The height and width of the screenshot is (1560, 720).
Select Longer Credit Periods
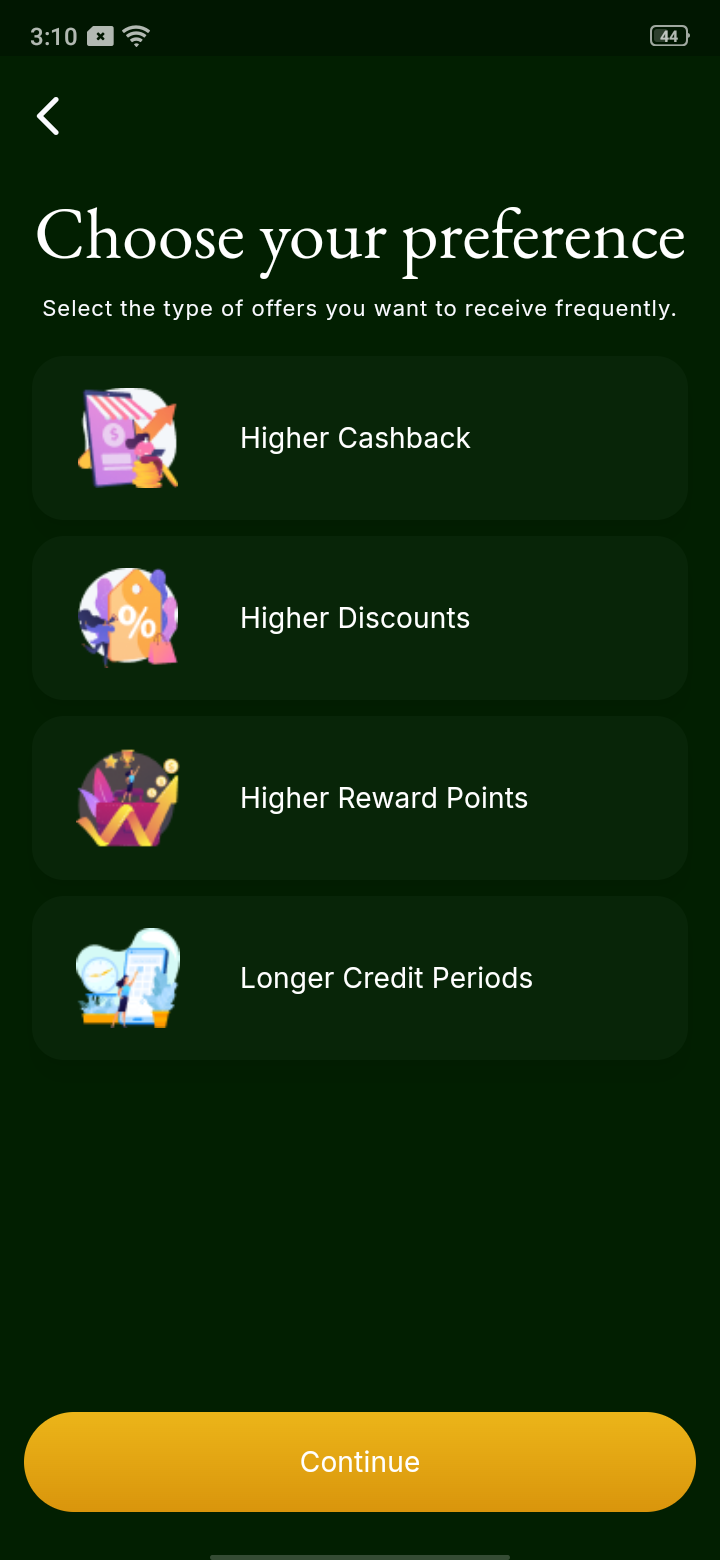pyautogui.click(x=360, y=978)
